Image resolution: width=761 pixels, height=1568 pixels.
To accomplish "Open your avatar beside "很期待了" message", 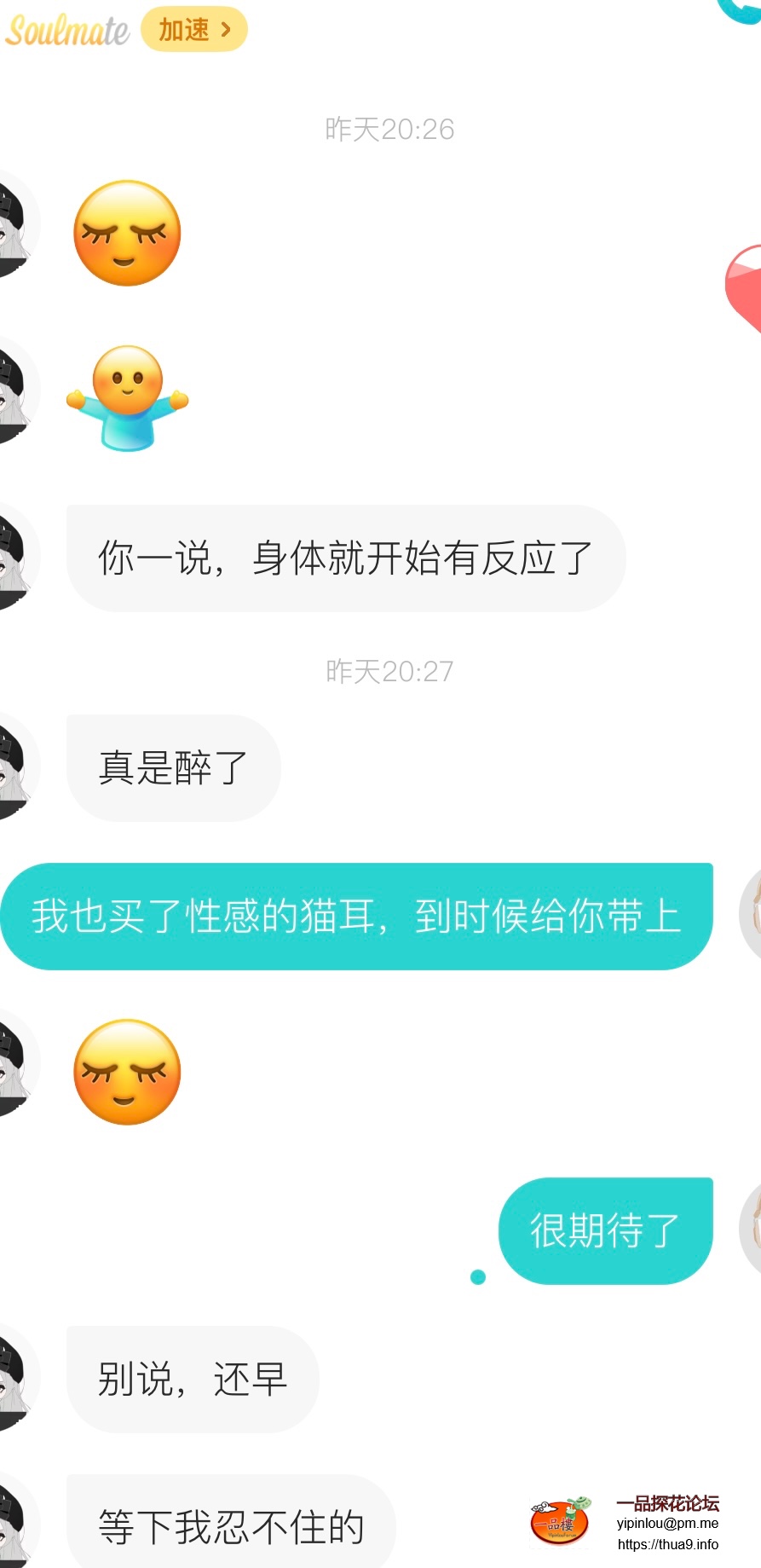I will tap(750, 1230).
